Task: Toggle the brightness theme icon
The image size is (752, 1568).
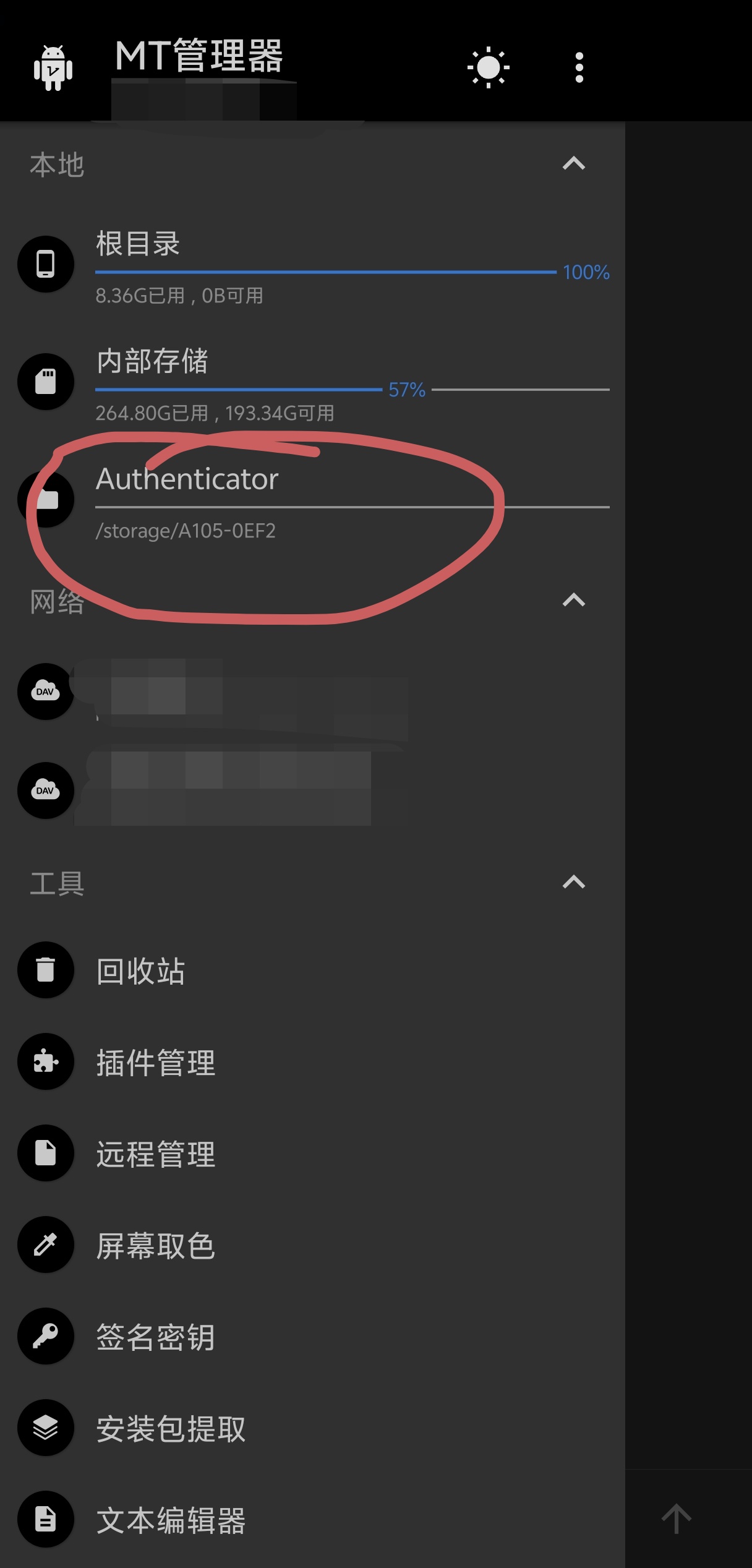Action: click(488, 67)
